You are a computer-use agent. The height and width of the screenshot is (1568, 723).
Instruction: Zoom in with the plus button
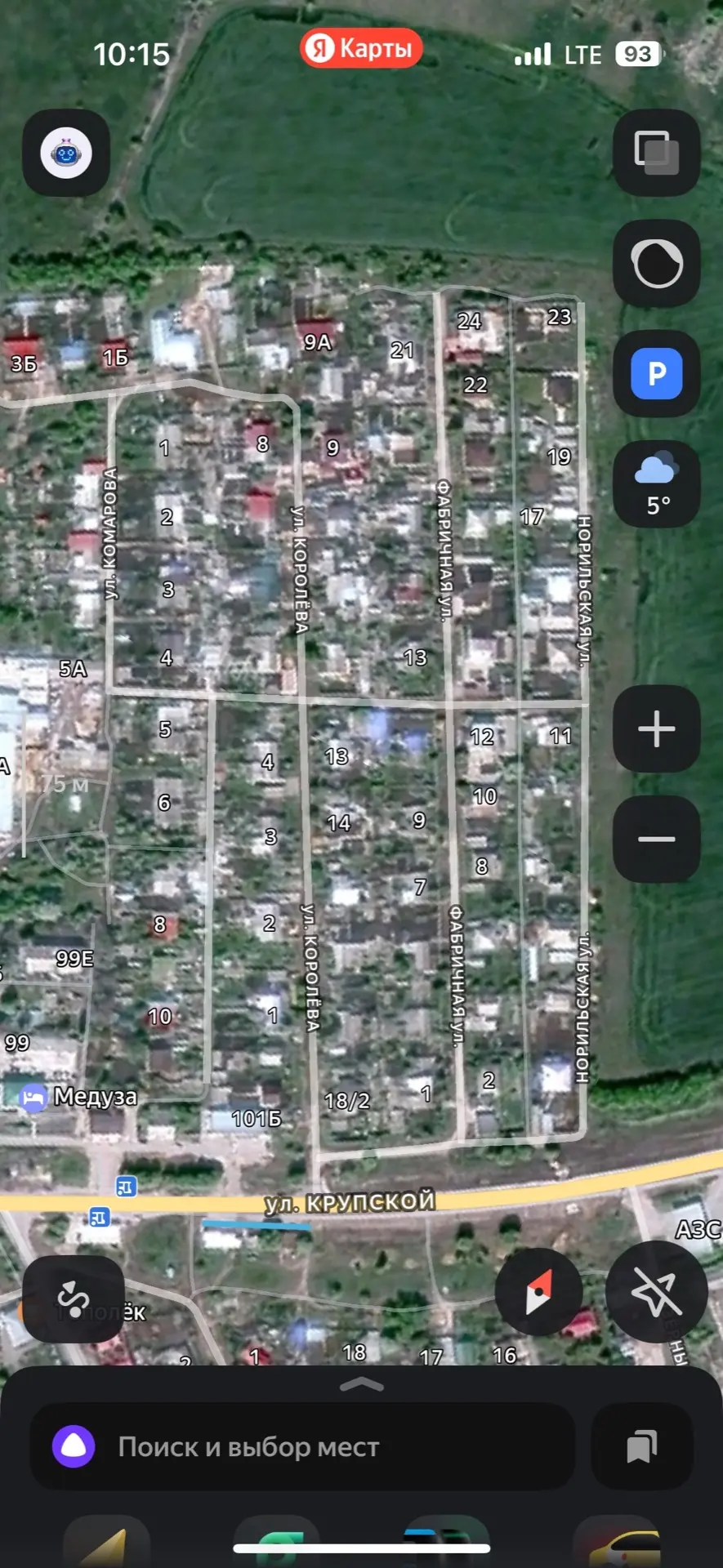(x=657, y=728)
